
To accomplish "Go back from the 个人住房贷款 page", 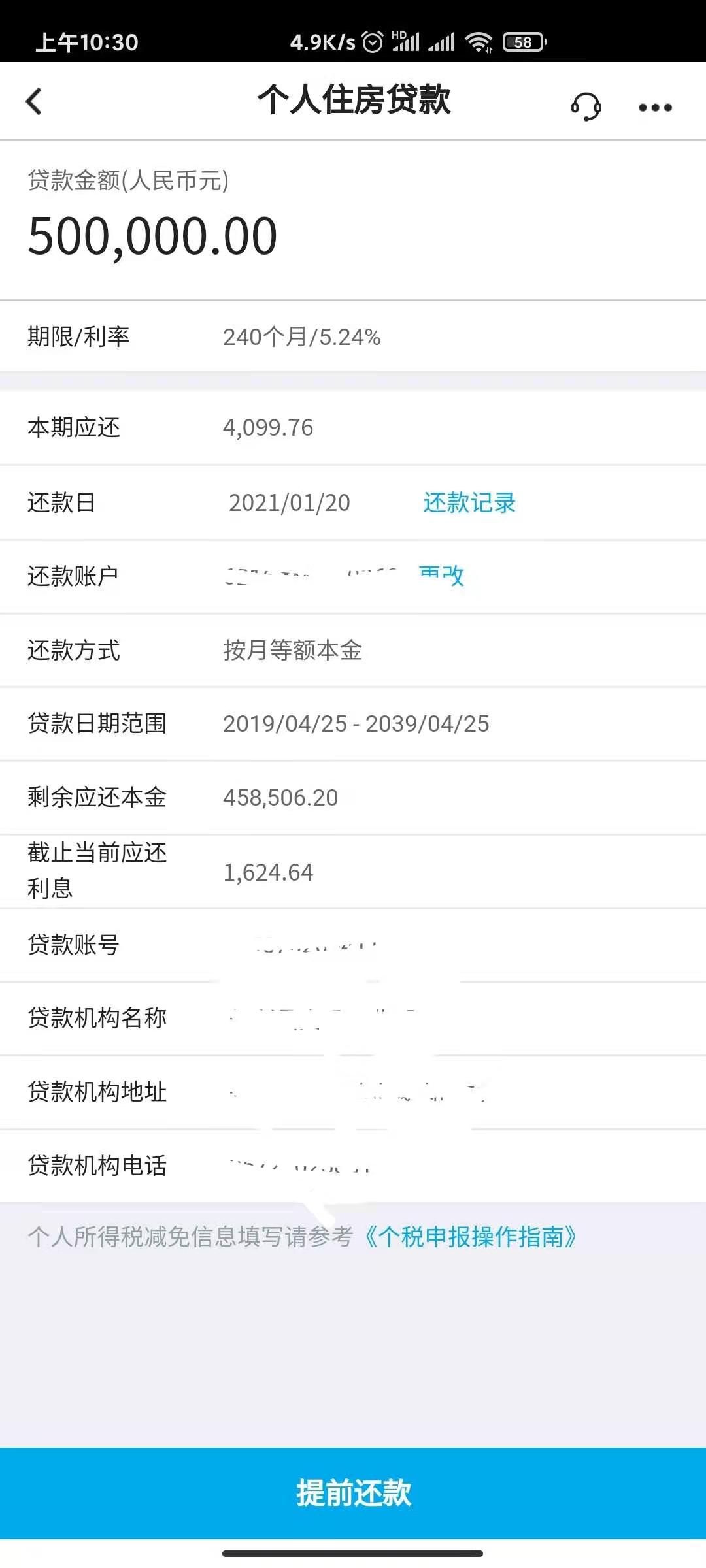I will (34, 102).
